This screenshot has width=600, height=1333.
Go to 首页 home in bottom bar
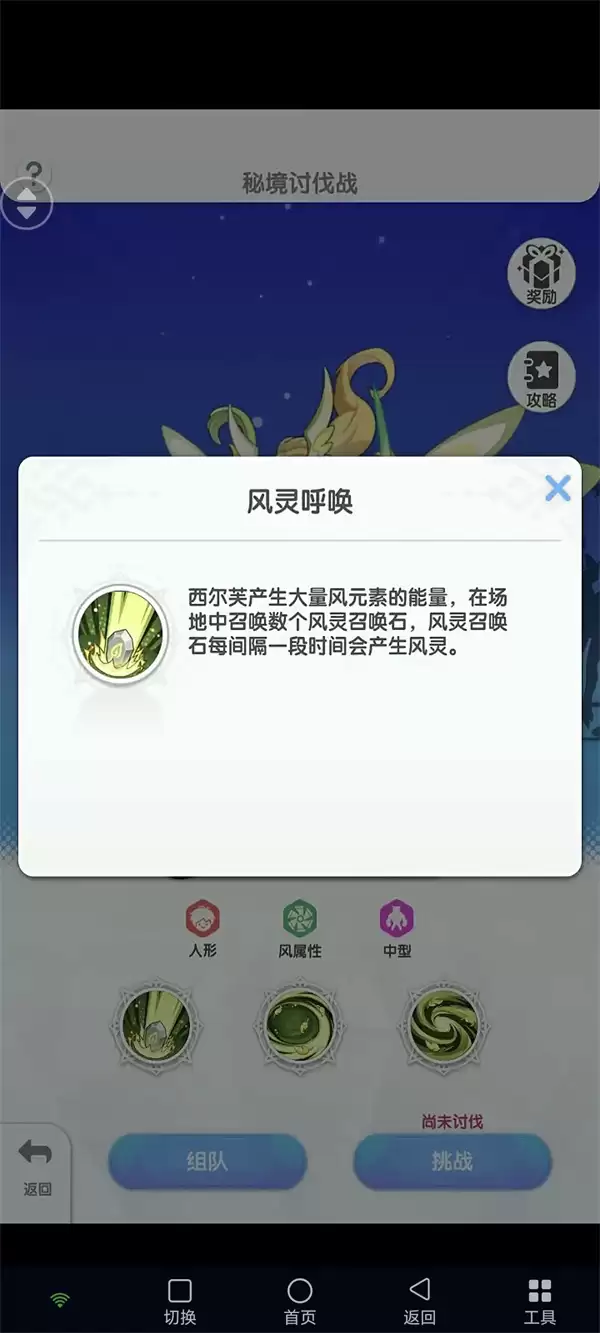(x=299, y=1300)
